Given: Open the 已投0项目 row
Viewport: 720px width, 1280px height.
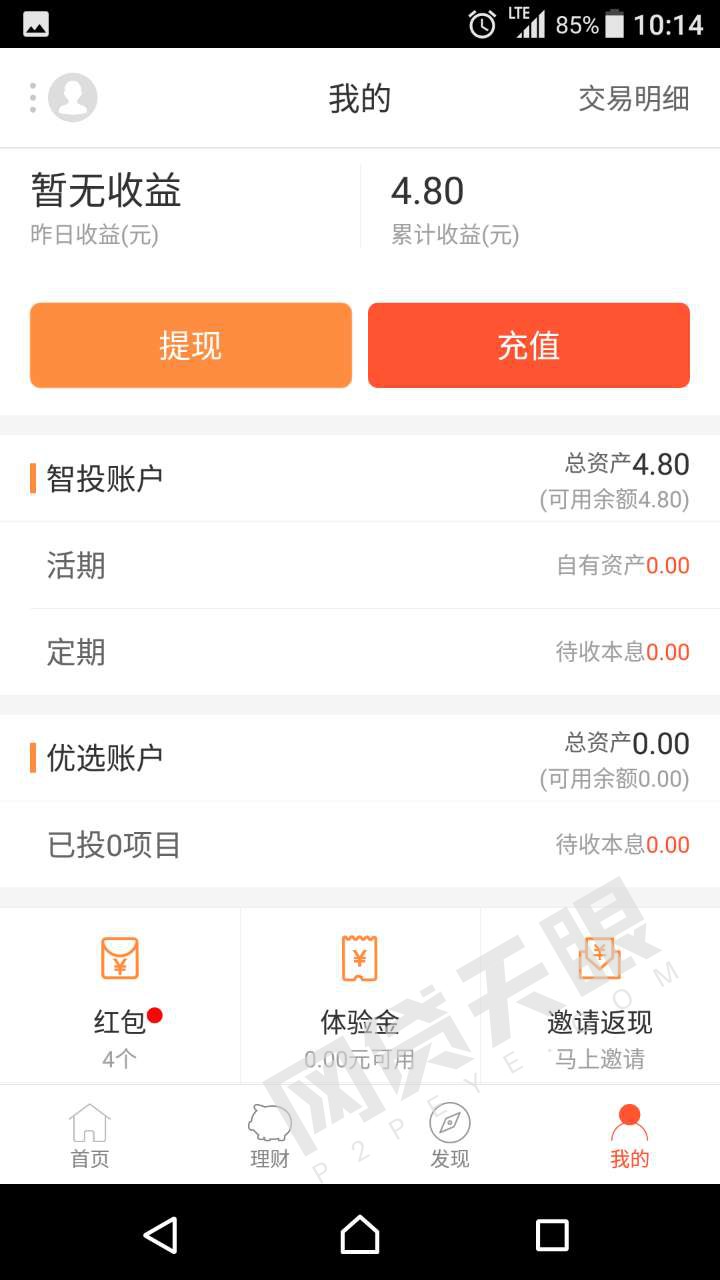Looking at the screenshot, I should pos(360,845).
